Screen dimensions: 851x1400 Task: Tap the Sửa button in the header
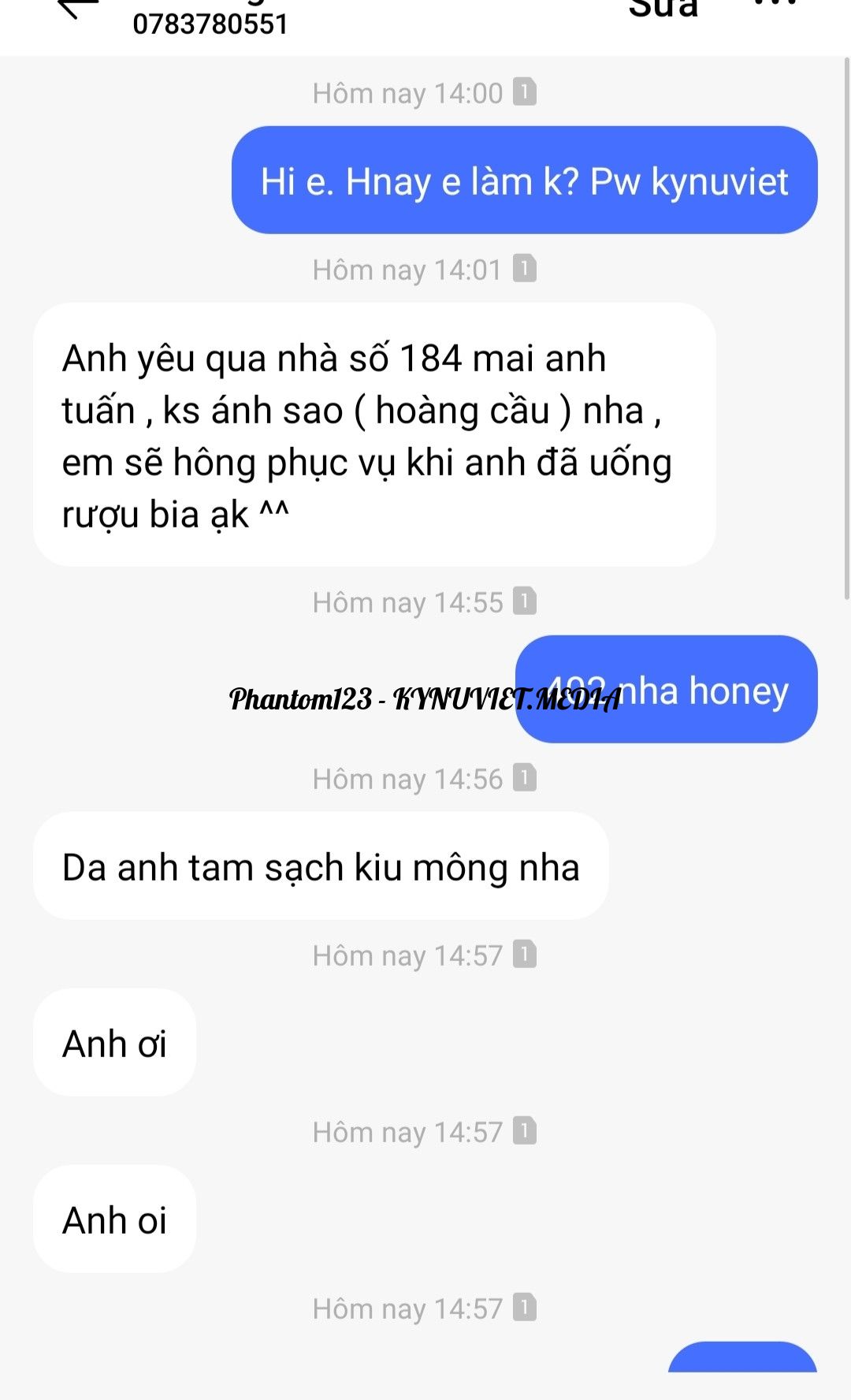pyautogui.click(x=663, y=8)
